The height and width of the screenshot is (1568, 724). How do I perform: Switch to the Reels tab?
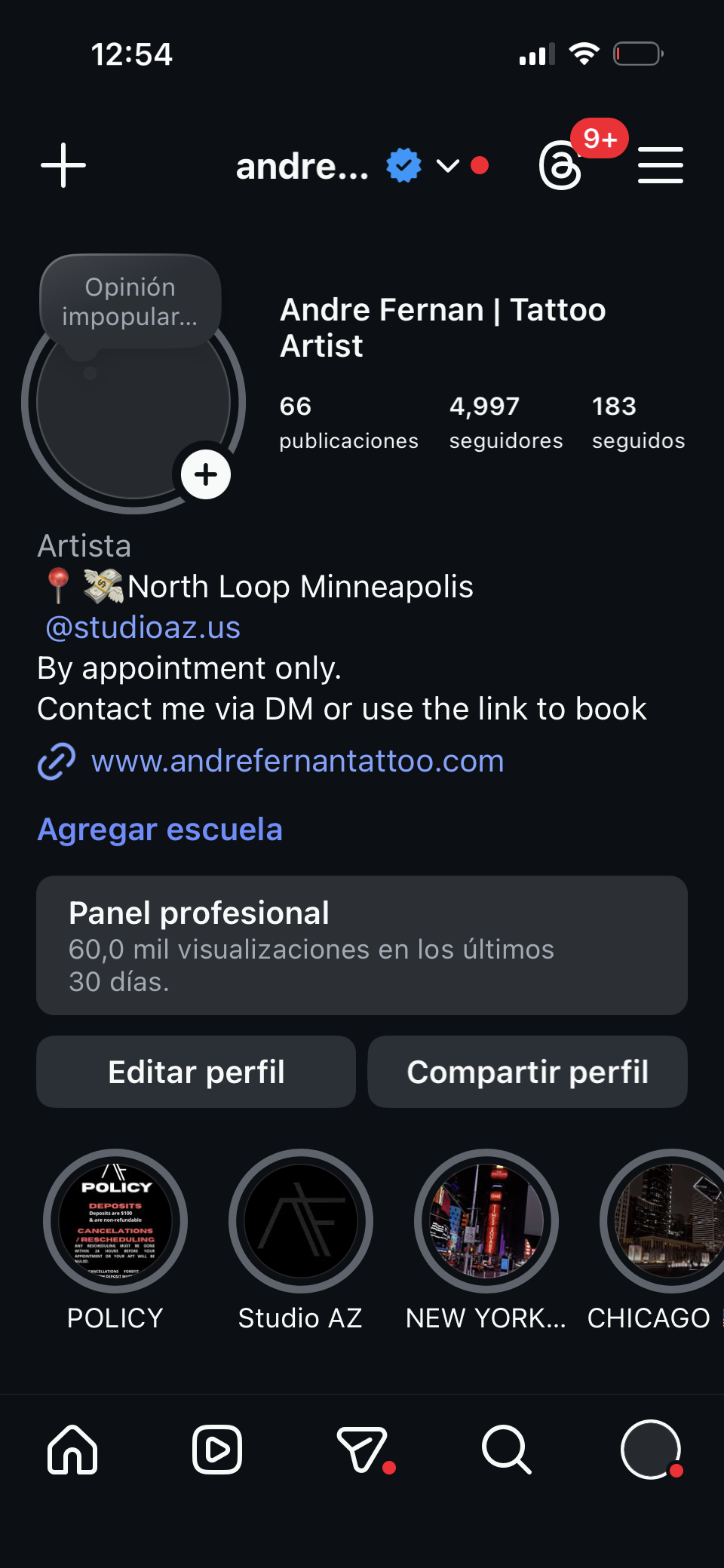tap(217, 1449)
